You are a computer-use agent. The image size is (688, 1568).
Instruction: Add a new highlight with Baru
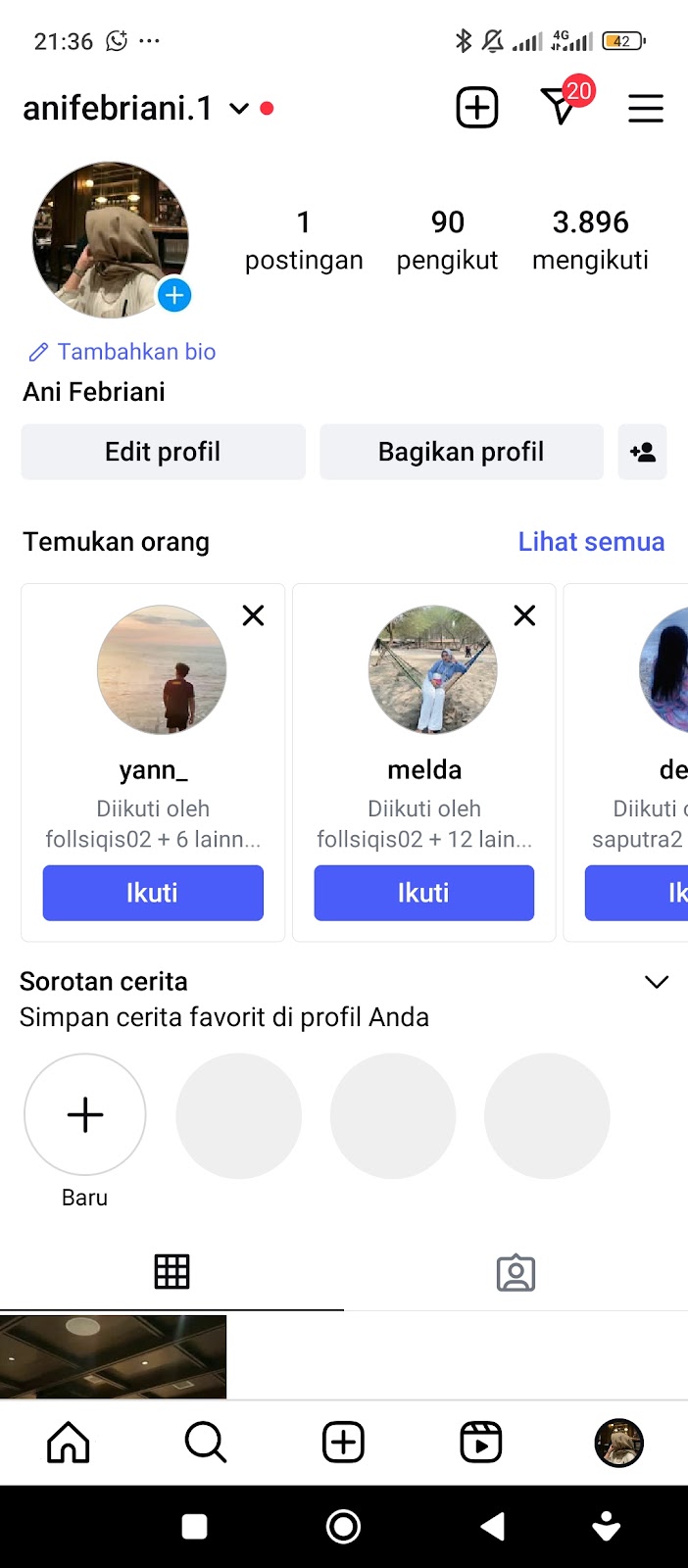85,1115
